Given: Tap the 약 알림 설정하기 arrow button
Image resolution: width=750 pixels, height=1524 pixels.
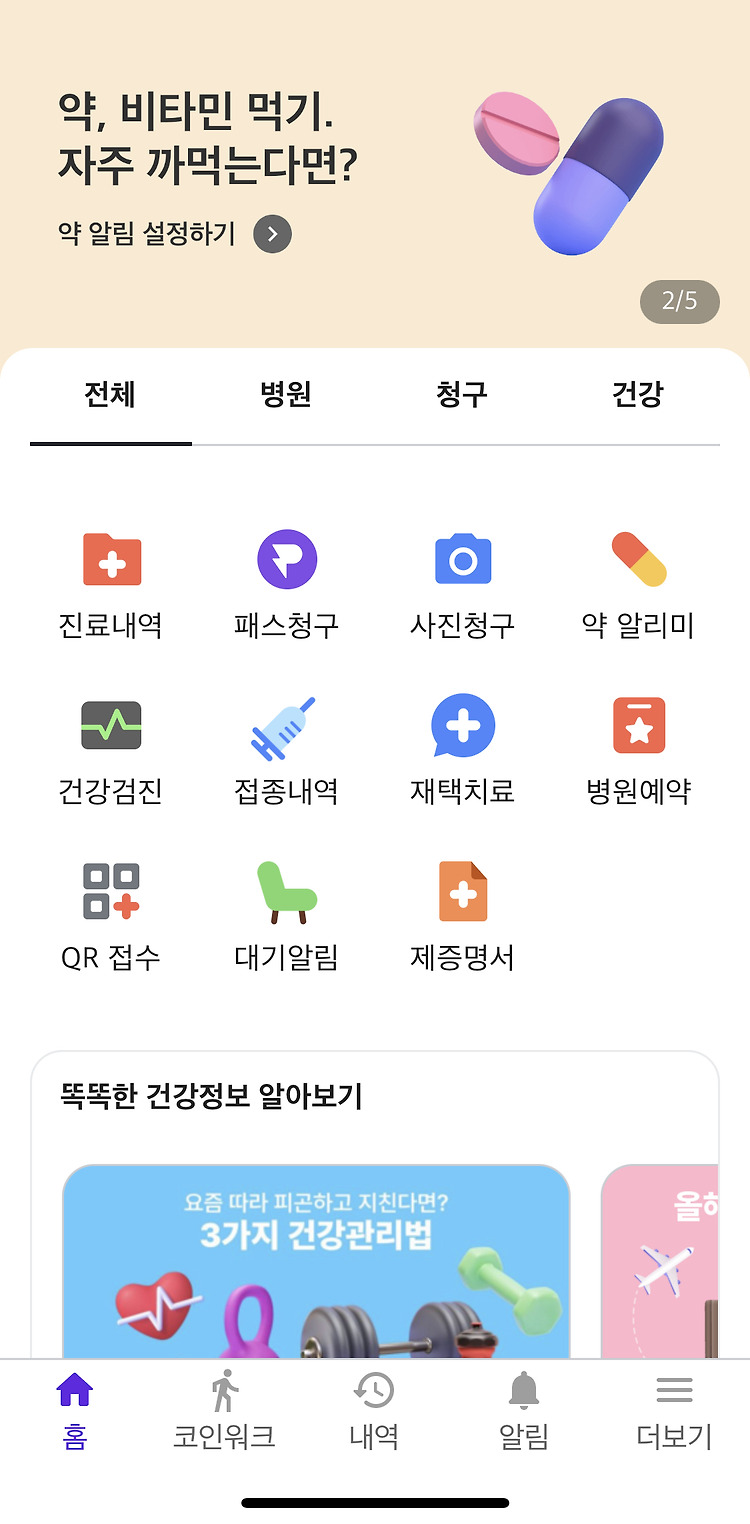Looking at the screenshot, I should pyautogui.click(x=273, y=234).
